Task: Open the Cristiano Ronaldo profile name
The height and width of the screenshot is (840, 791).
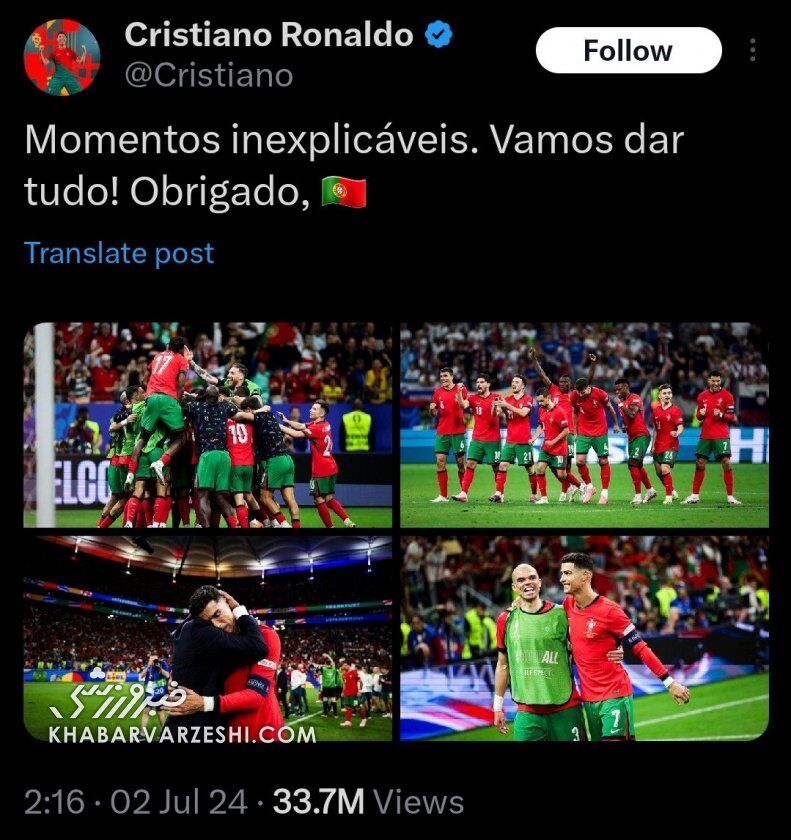Action: (x=268, y=35)
